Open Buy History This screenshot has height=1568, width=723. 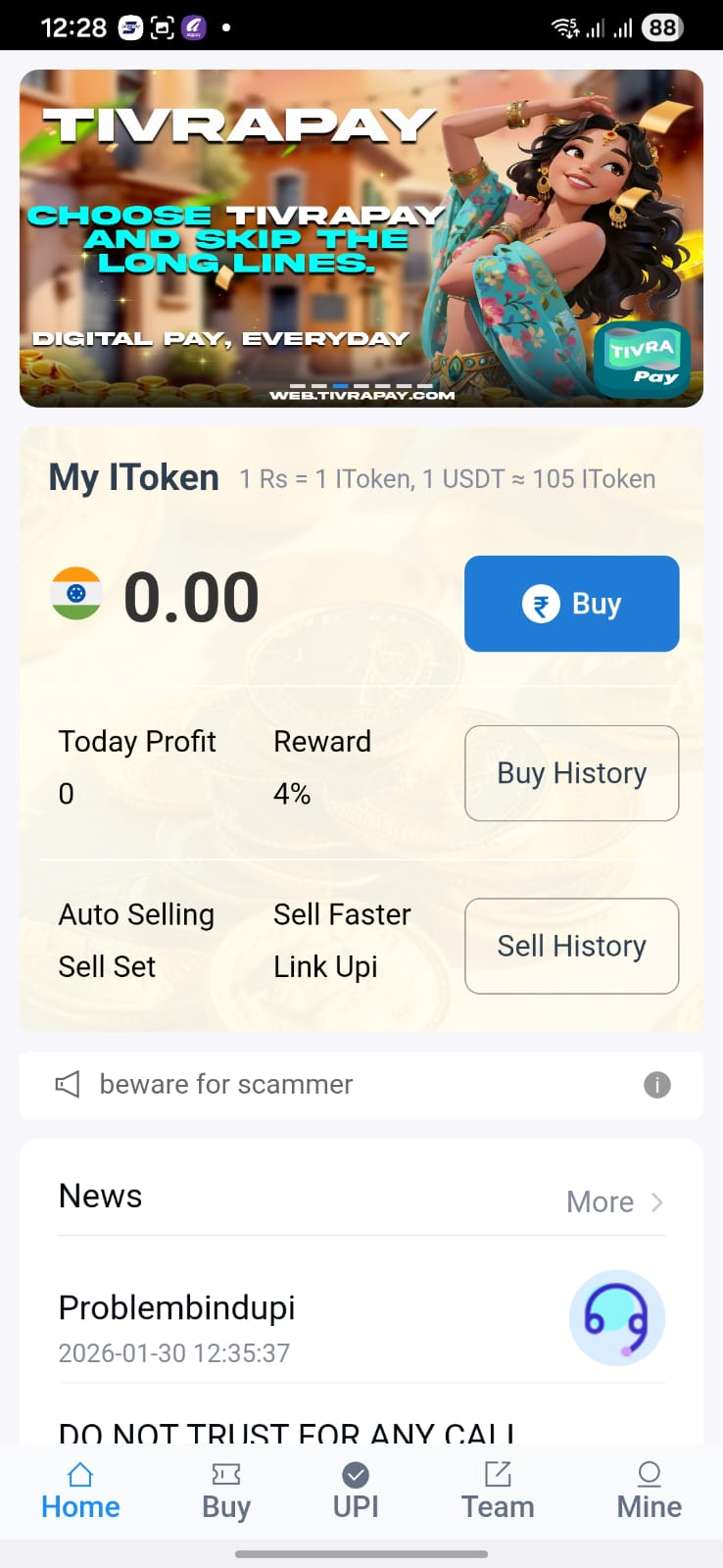[x=571, y=773]
